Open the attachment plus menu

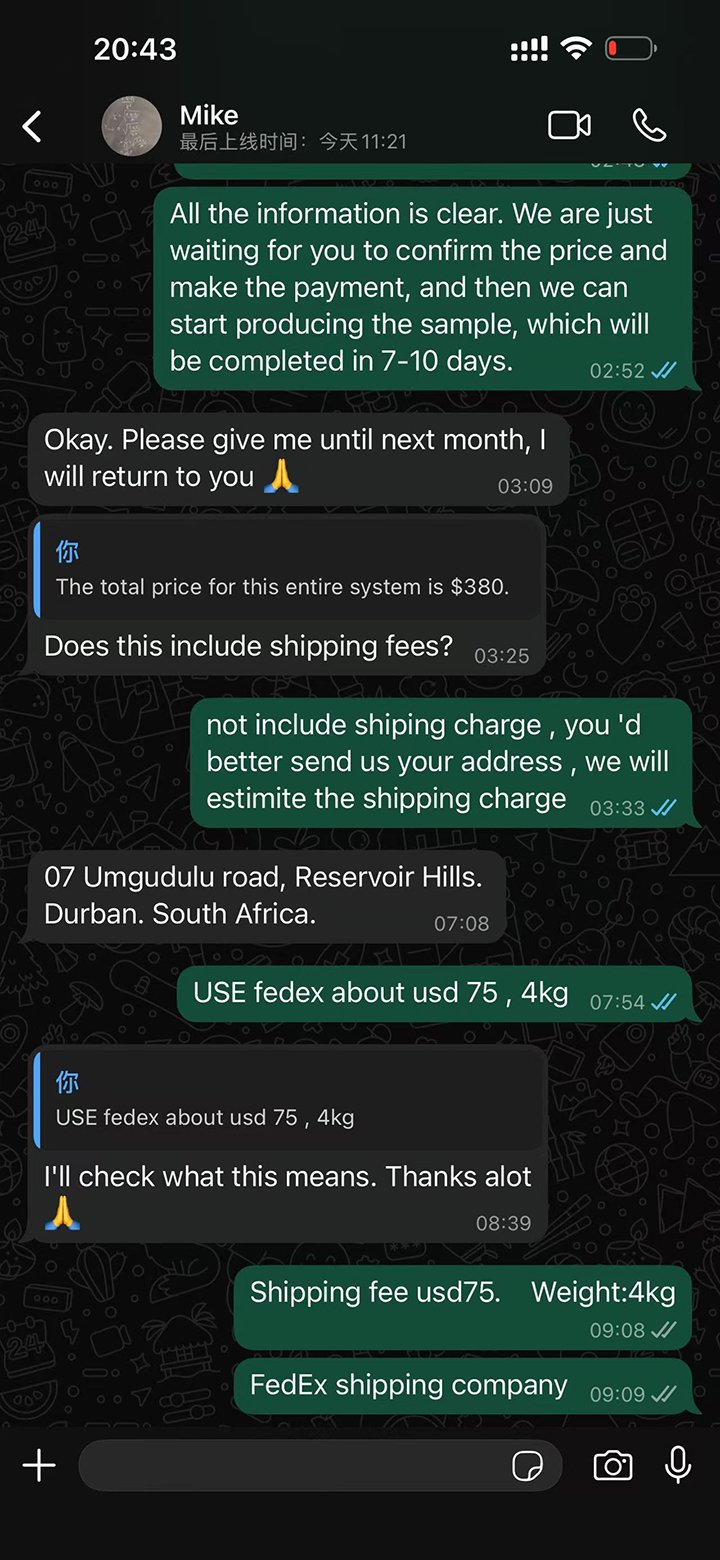39,1466
